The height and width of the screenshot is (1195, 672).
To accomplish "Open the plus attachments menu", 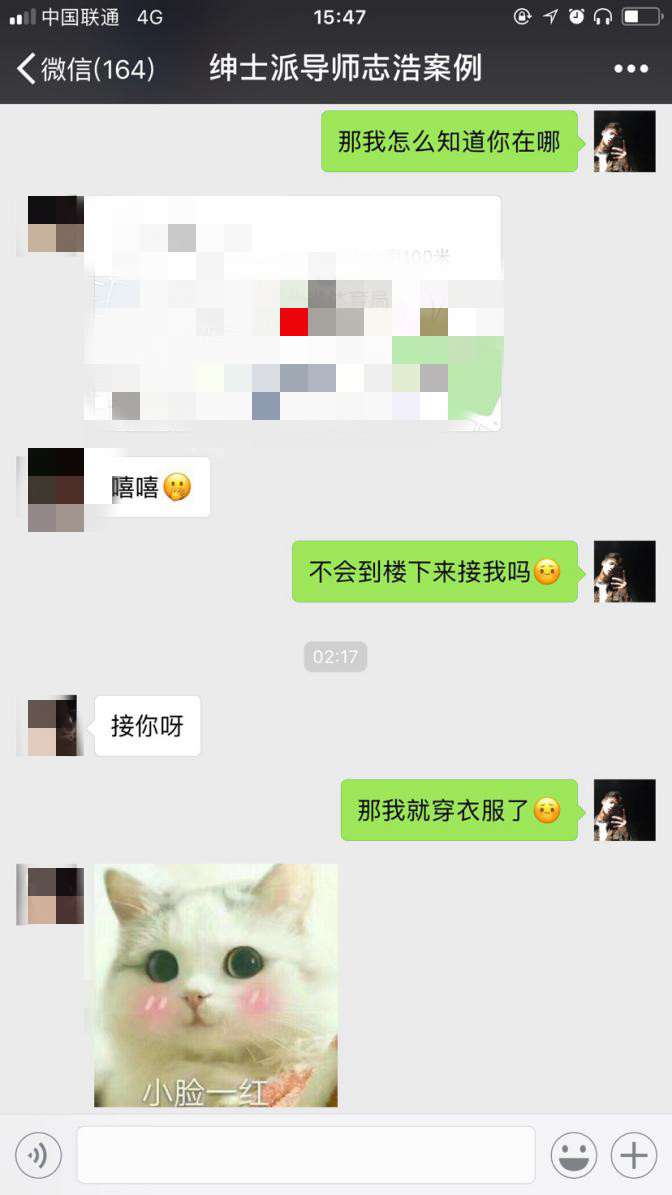I will tap(634, 1155).
